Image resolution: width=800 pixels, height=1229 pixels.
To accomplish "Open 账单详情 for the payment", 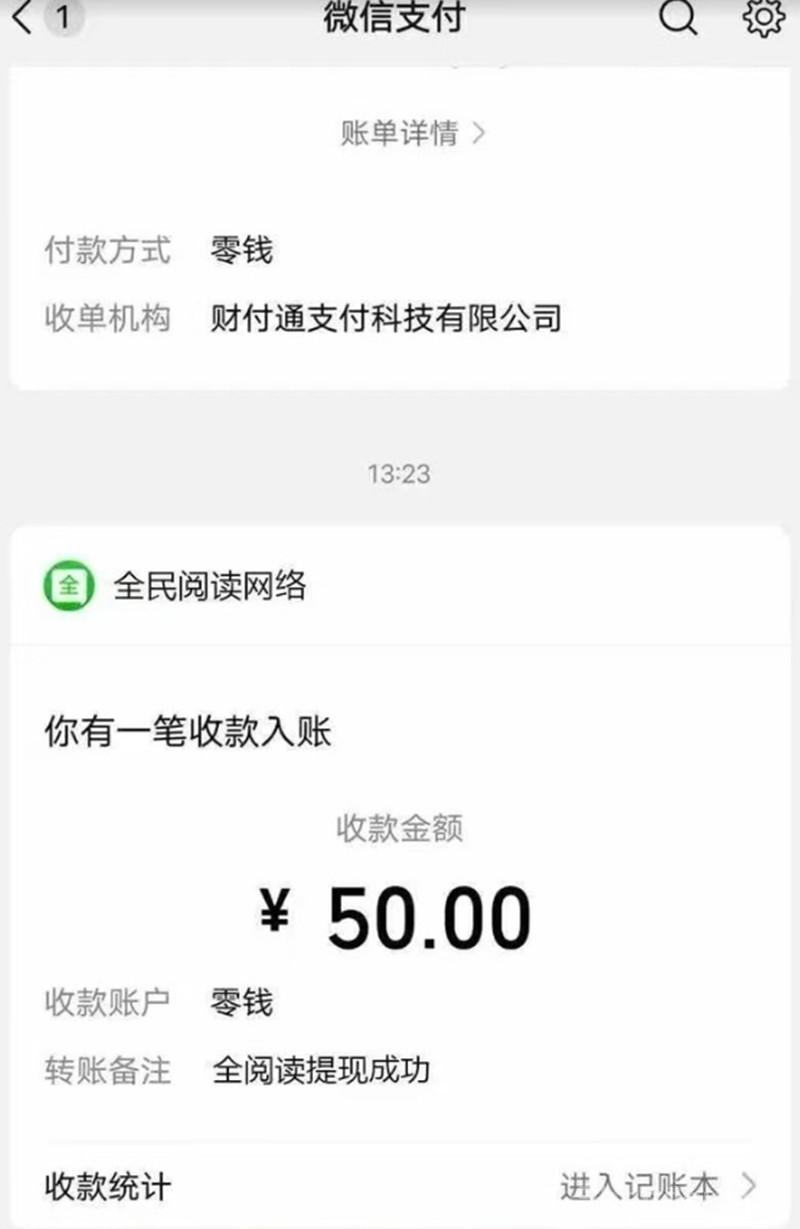I will pyautogui.click(x=412, y=134).
